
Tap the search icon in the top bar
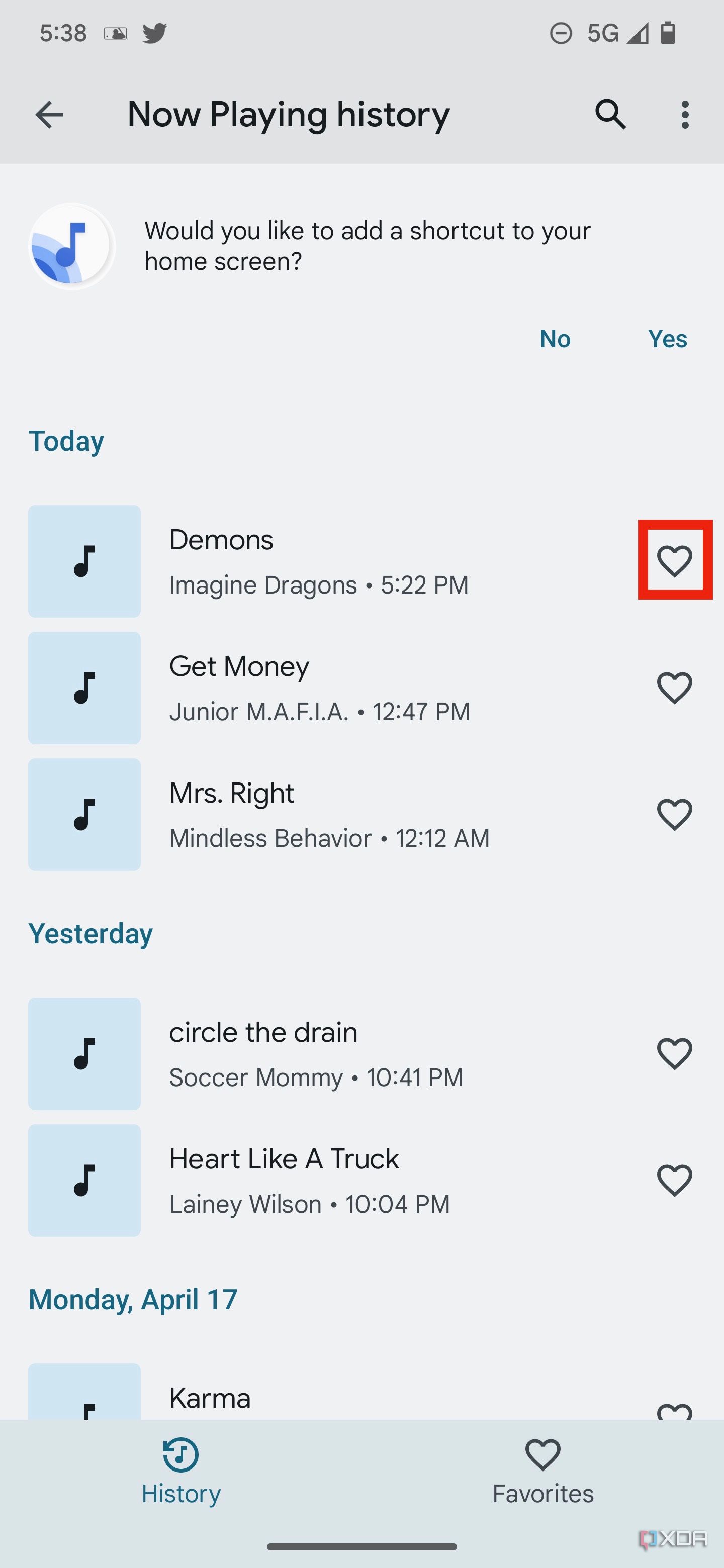(x=611, y=114)
